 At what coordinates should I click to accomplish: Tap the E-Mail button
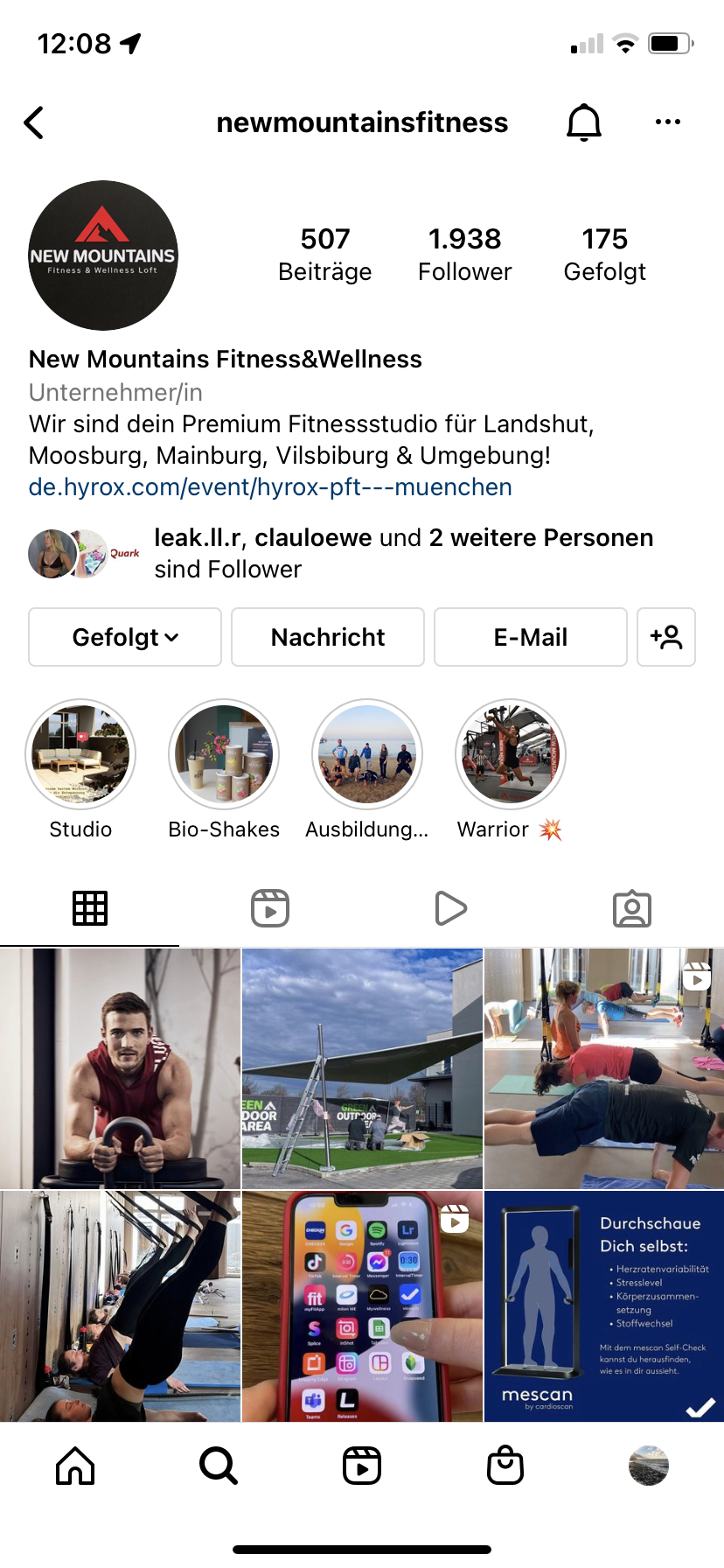pos(531,637)
